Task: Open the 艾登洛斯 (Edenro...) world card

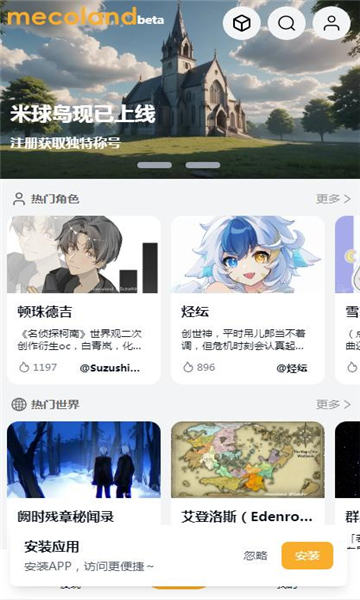Action: pyautogui.click(x=248, y=473)
